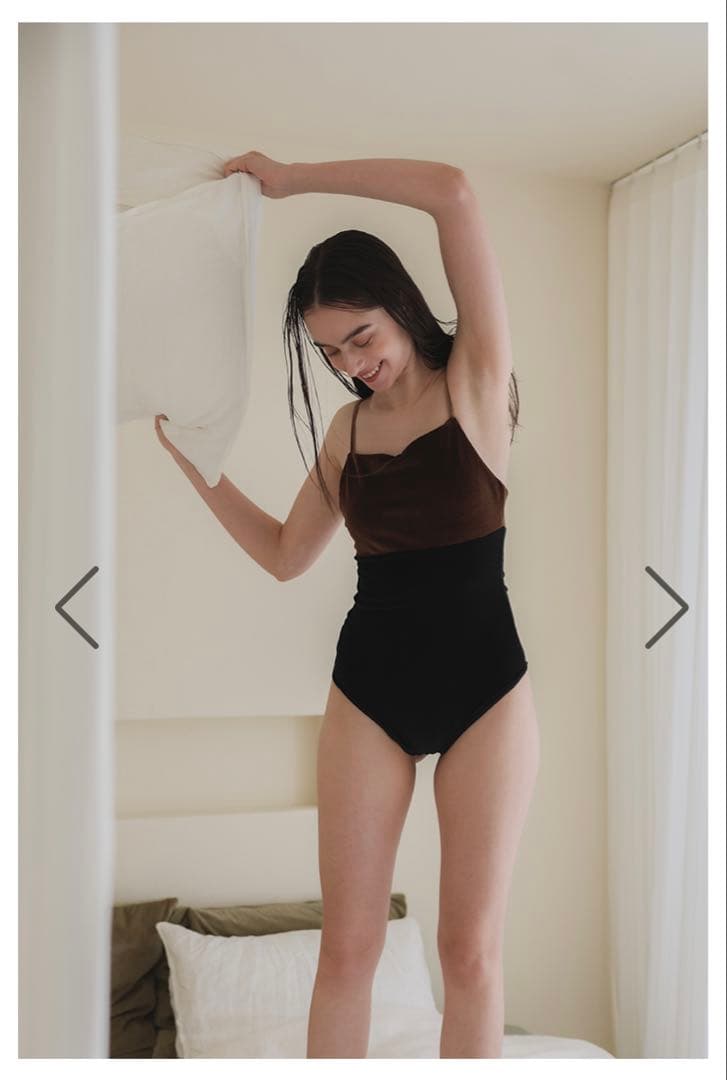Advance to the next product photo
The width and height of the screenshot is (727, 1080).
pos(666,607)
